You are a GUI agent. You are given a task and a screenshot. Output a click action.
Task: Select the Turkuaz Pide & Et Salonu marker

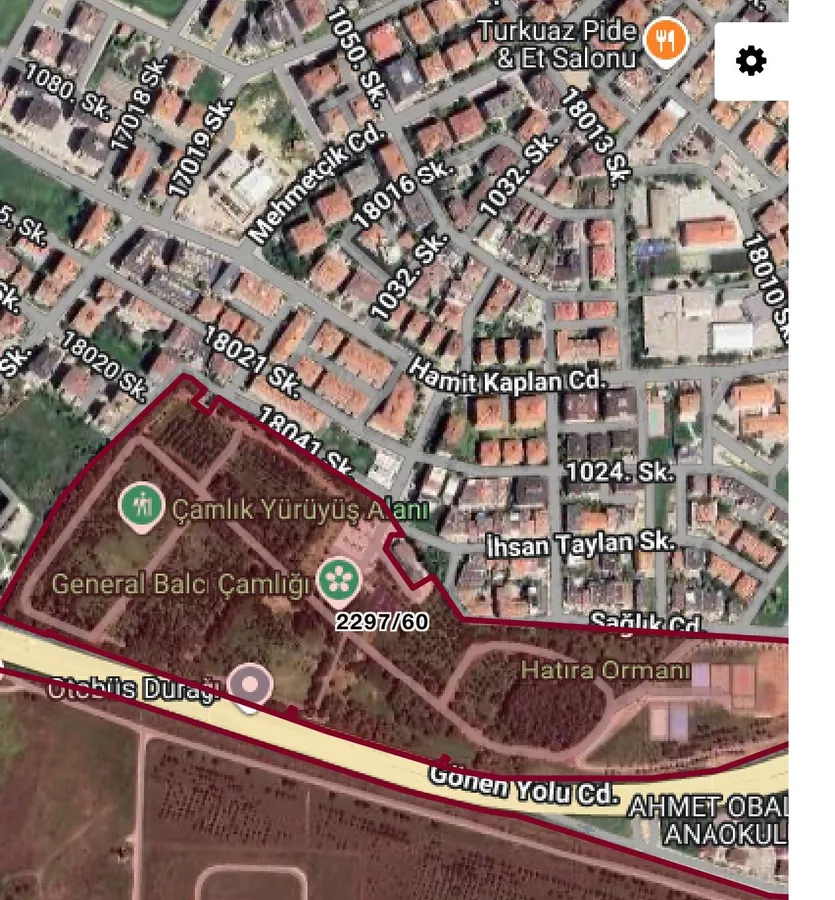coord(663,43)
